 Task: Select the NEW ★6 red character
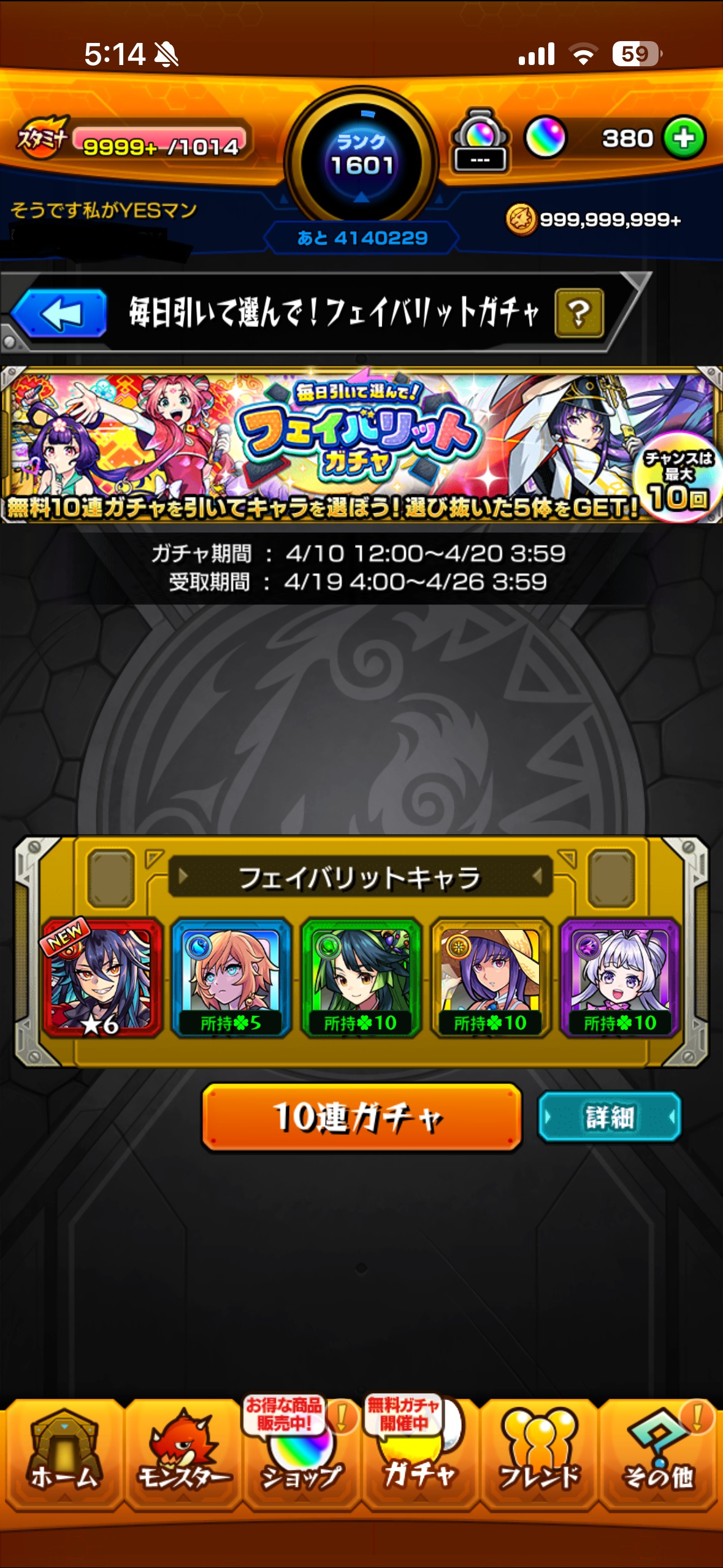coord(101,978)
